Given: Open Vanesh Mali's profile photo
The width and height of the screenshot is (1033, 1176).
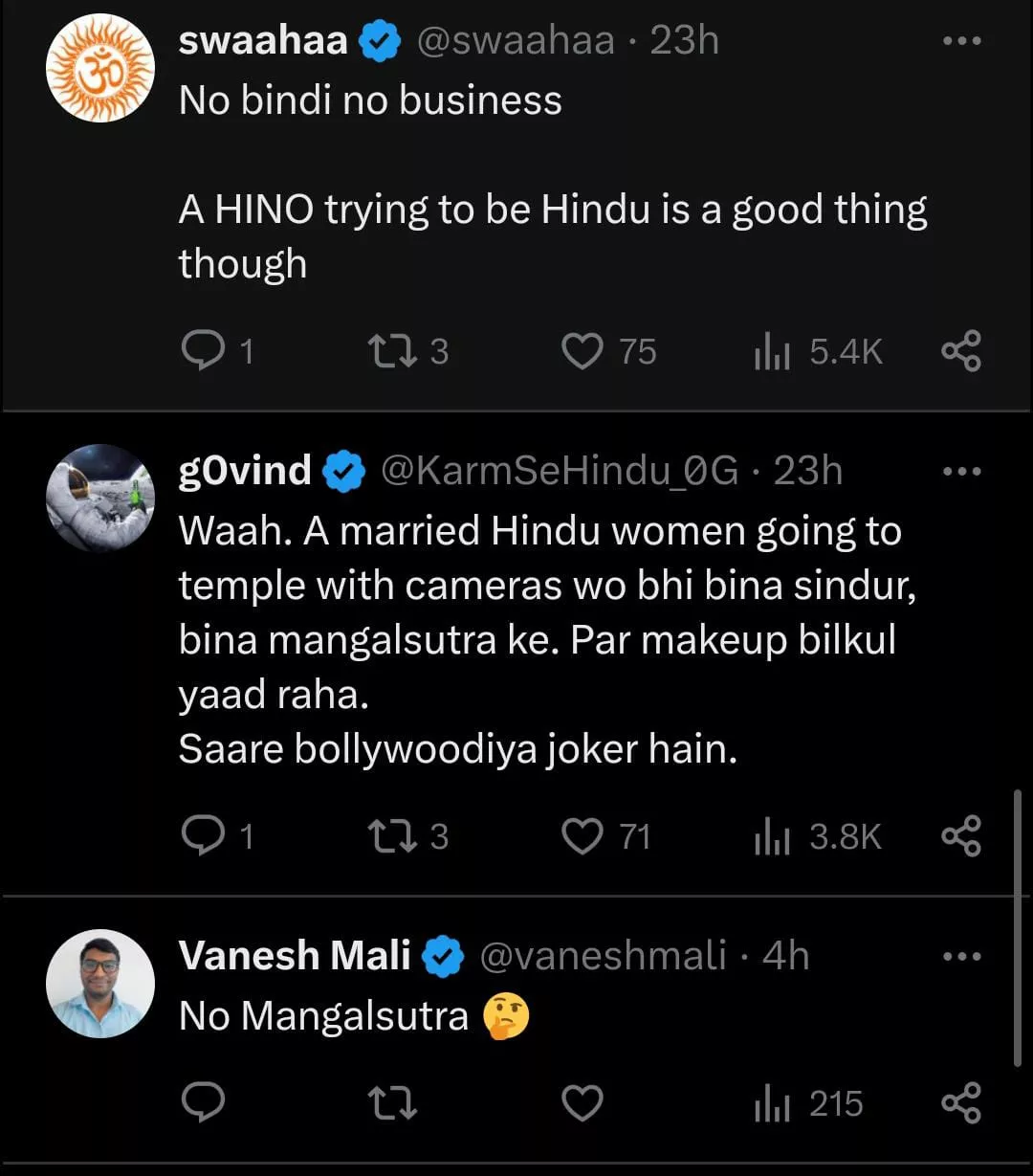Looking at the screenshot, I should [100, 983].
